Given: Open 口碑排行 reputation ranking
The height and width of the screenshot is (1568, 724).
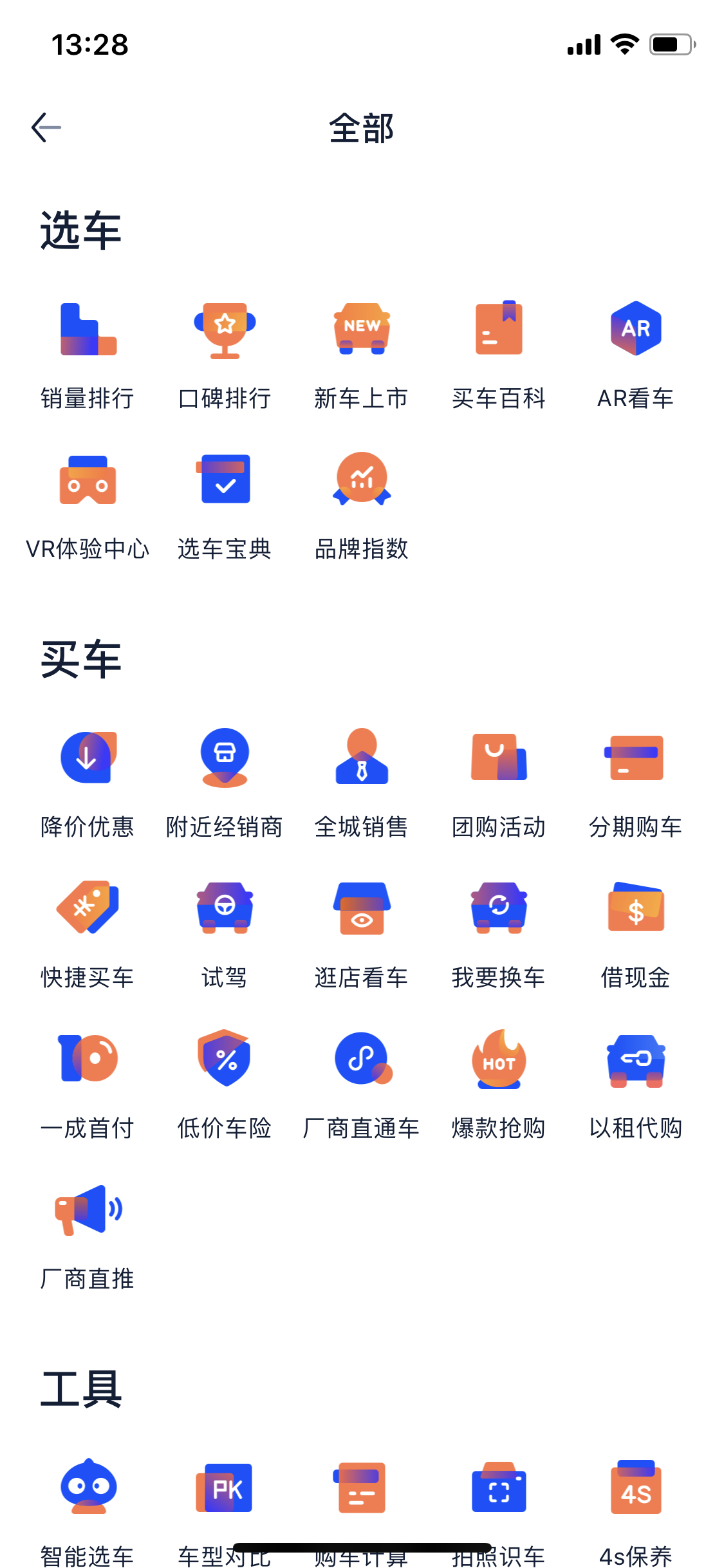Looking at the screenshot, I should [x=225, y=357].
